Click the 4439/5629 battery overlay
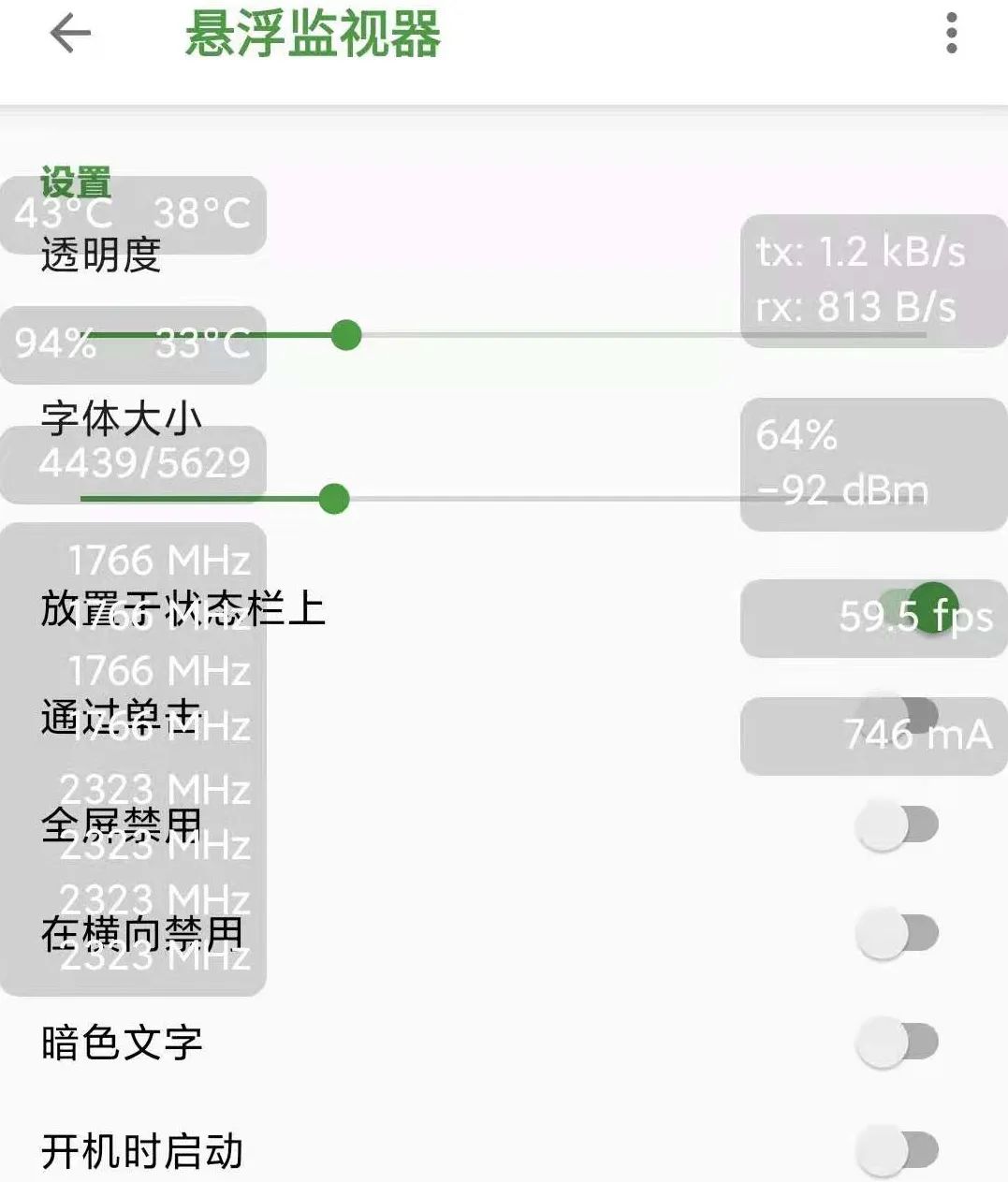Viewport: 1008px width, 1182px height. (x=145, y=464)
